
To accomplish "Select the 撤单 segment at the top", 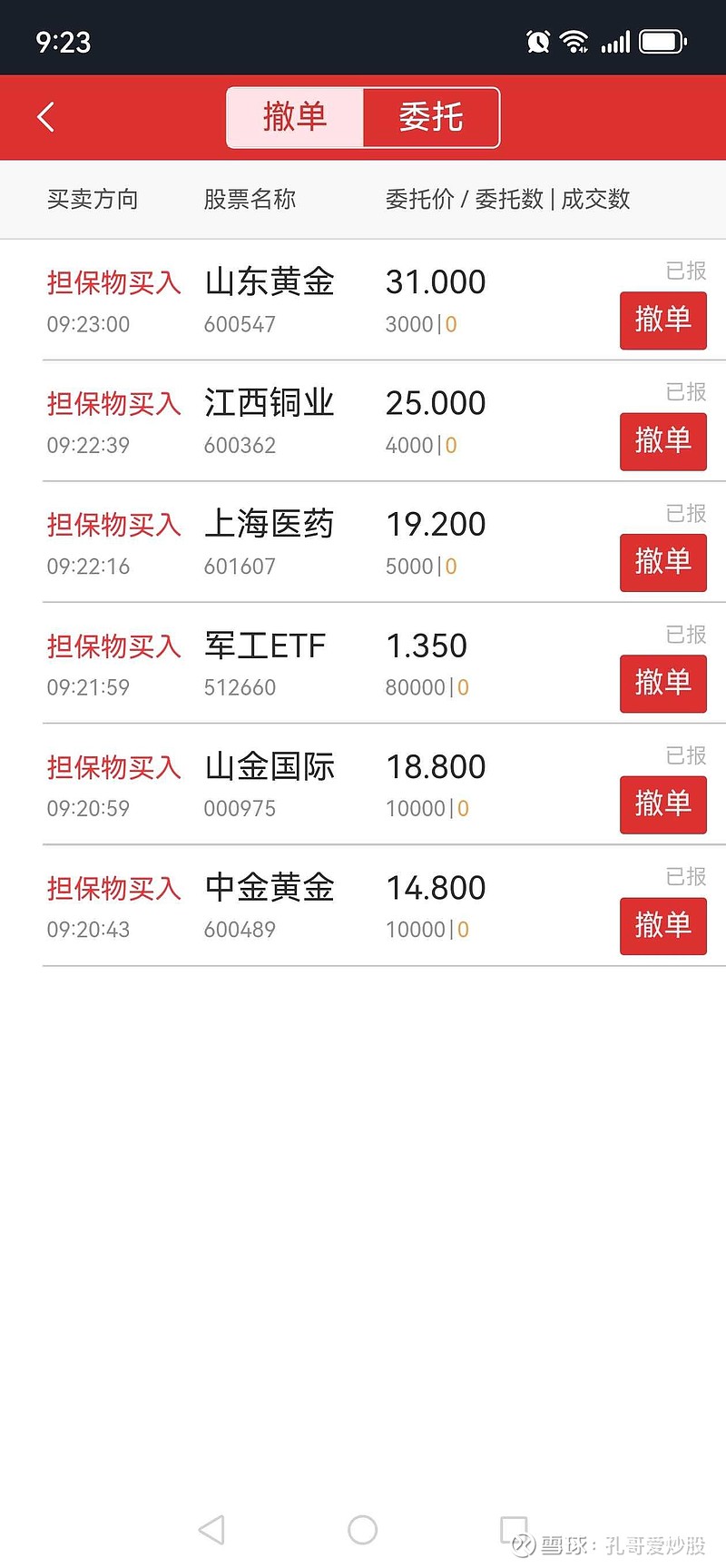I will coord(295,117).
